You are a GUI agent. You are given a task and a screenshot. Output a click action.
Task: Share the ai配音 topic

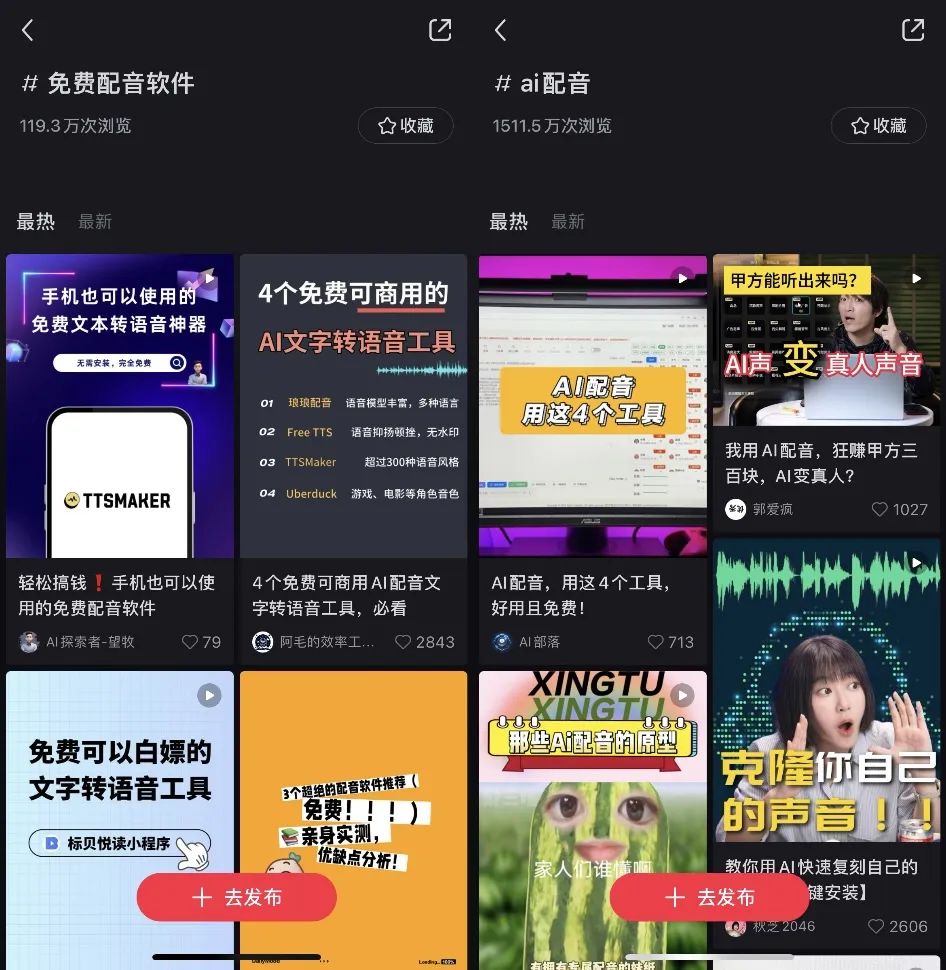912,30
